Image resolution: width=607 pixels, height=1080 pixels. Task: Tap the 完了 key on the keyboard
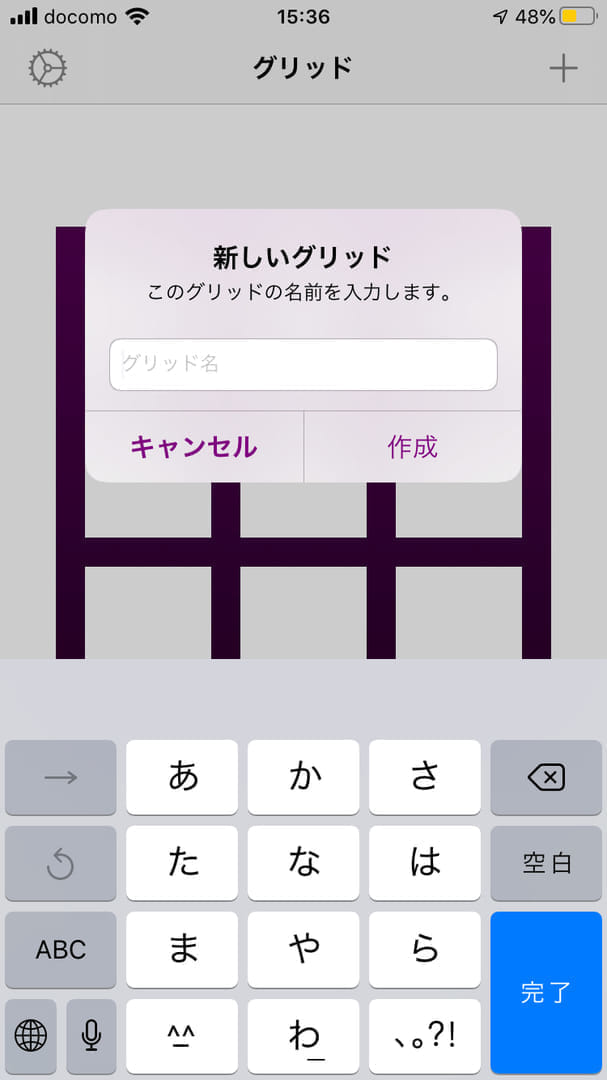(x=546, y=991)
